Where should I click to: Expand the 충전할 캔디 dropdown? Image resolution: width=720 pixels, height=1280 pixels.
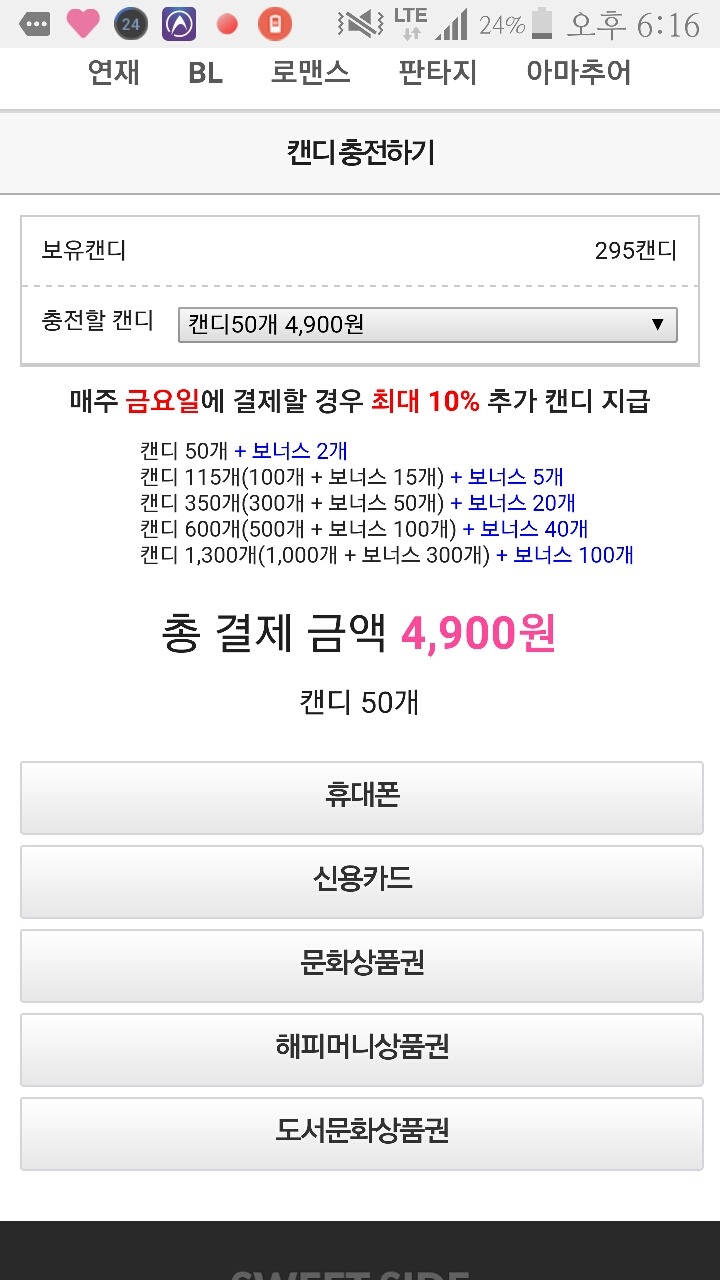(x=427, y=325)
